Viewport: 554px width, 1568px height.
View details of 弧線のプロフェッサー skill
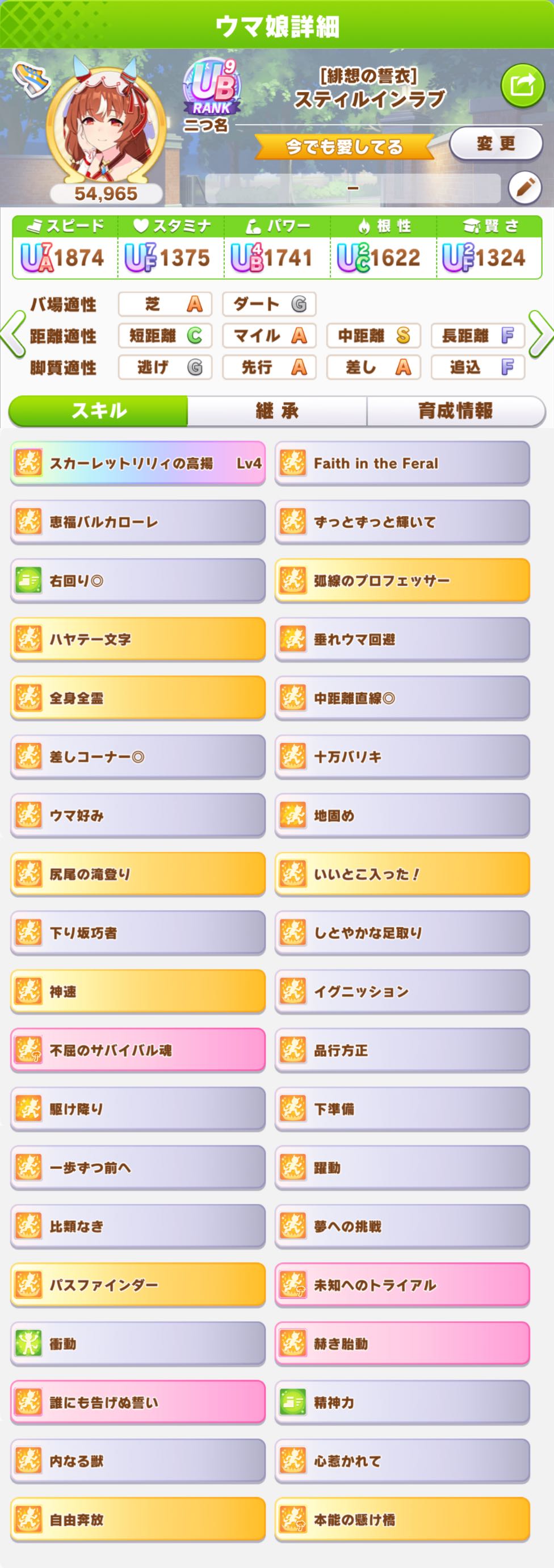point(402,581)
